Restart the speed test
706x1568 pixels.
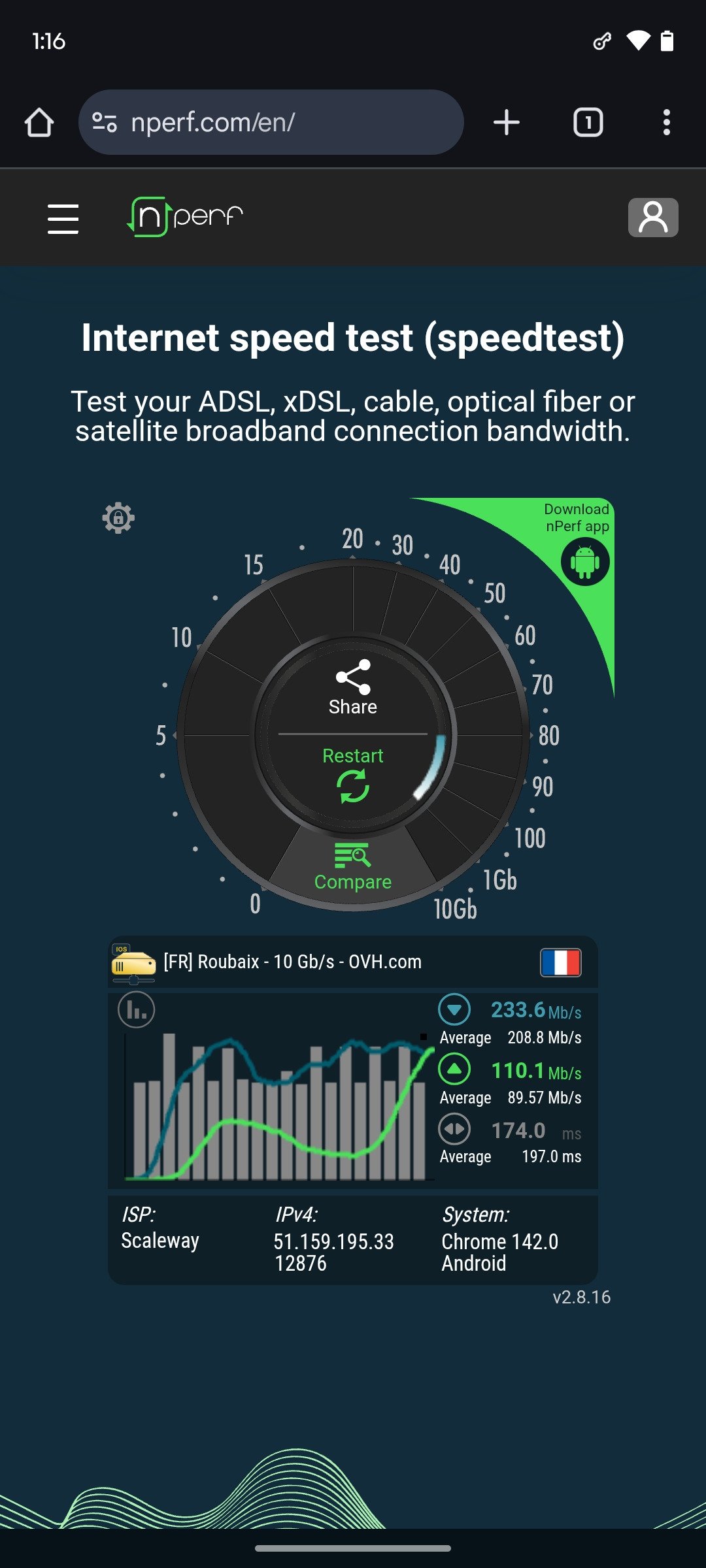coord(352,782)
